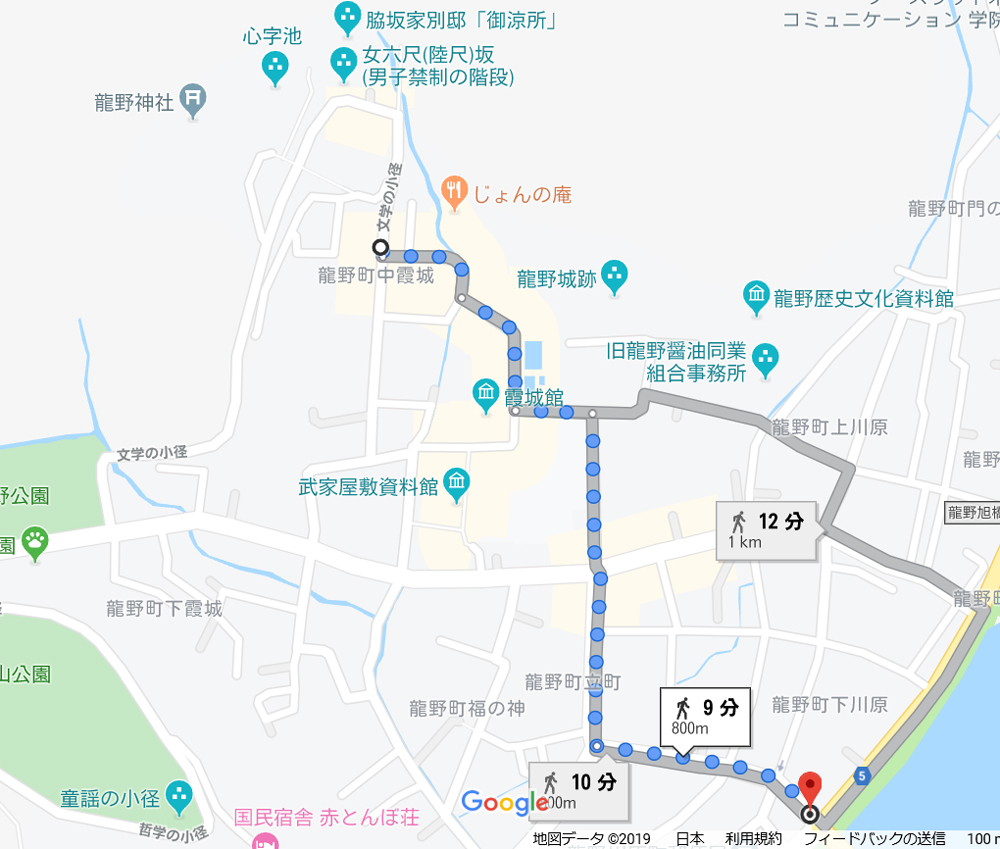This screenshot has height=849, width=1000.
Task: Select the 9分 800m walking route label
Action: pyautogui.click(x=704, y=716)
